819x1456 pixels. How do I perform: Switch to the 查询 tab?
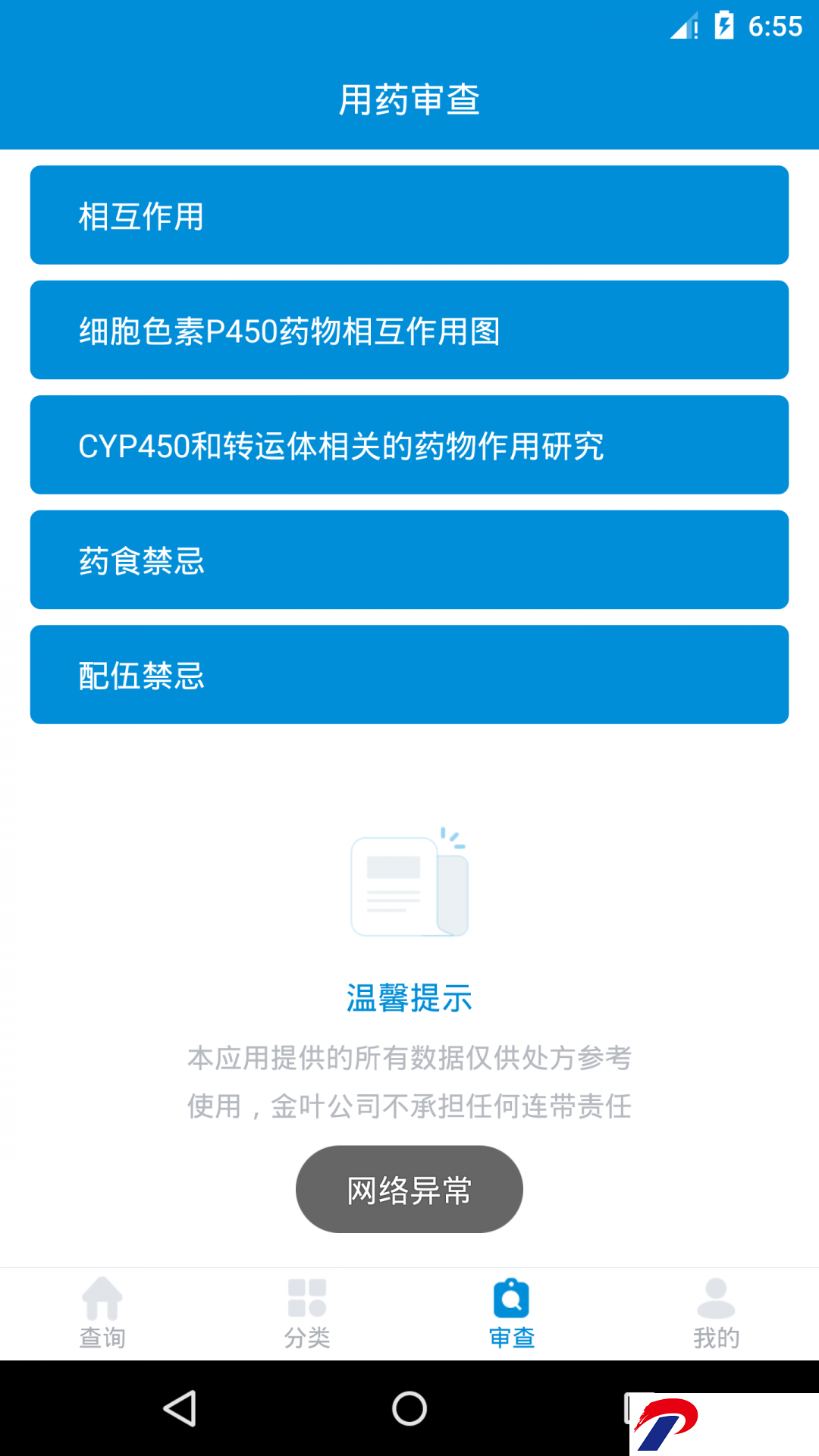point(102,1314)
